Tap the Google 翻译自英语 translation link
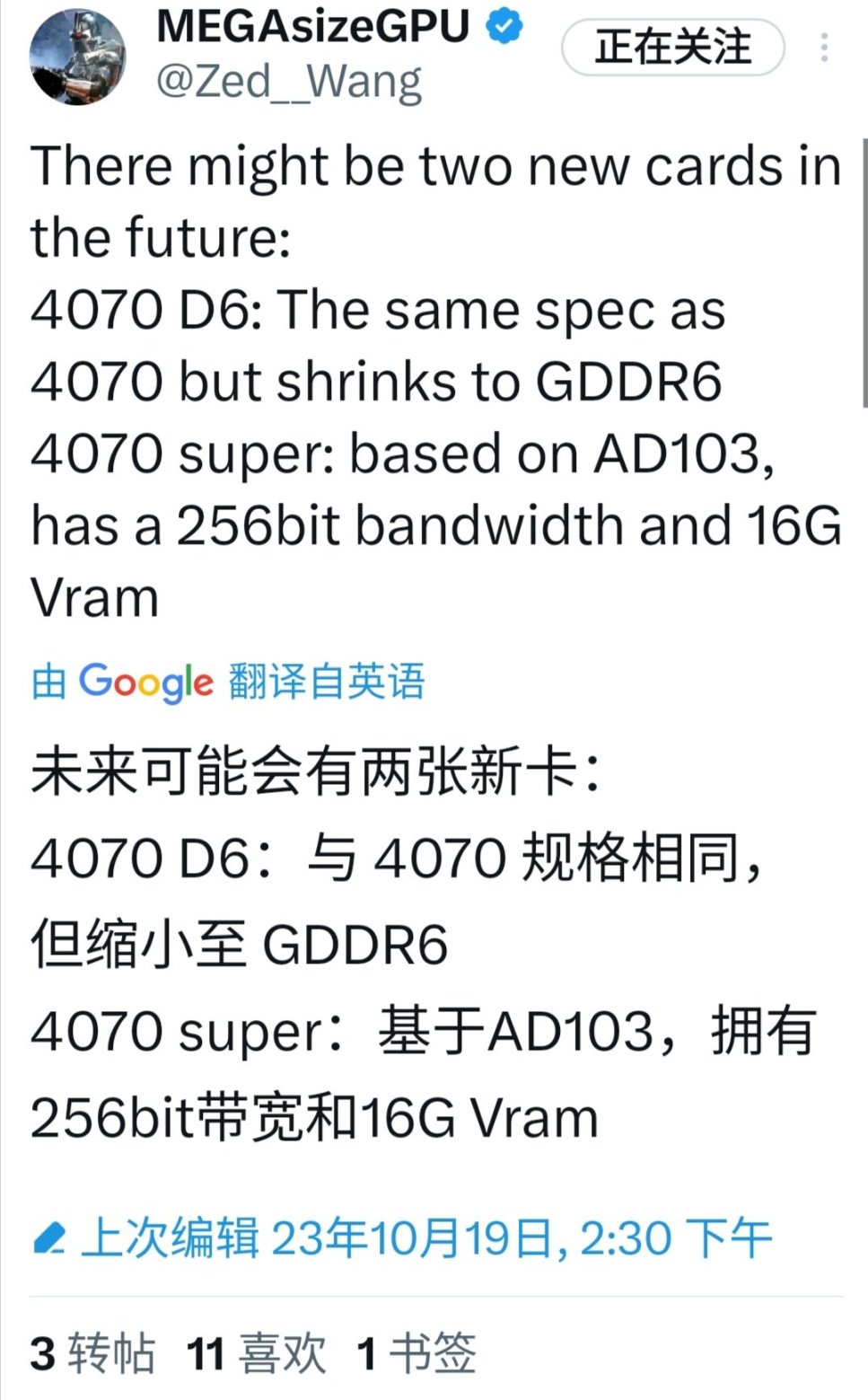This screenshot has width=868, height=1400. pyautogui.click(x=228, y=681)
